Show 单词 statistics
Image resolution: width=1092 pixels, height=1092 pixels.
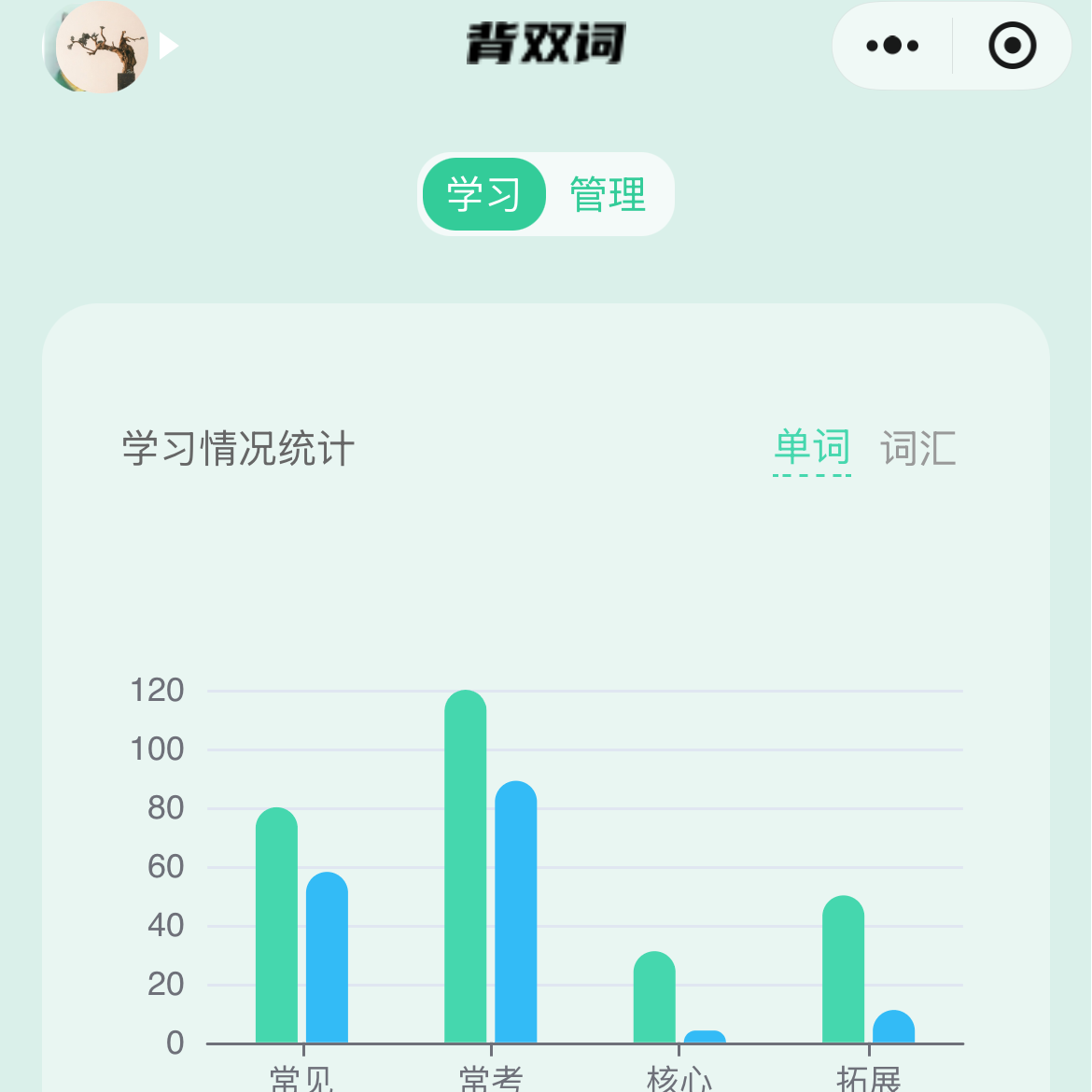pos(812,448)
